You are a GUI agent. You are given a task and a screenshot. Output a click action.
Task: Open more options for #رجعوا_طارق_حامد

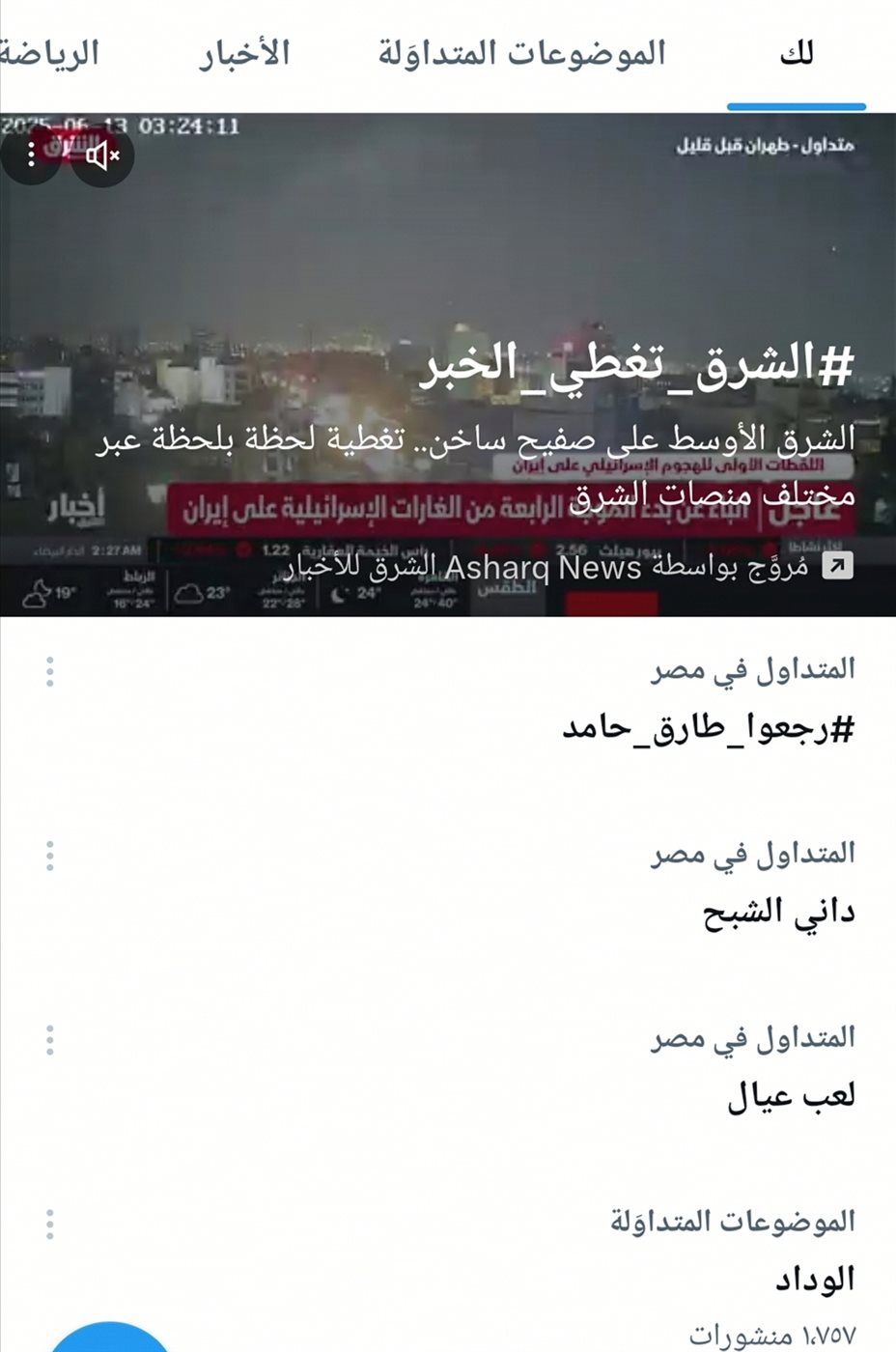pyautogui.click(x=50, y=671)
